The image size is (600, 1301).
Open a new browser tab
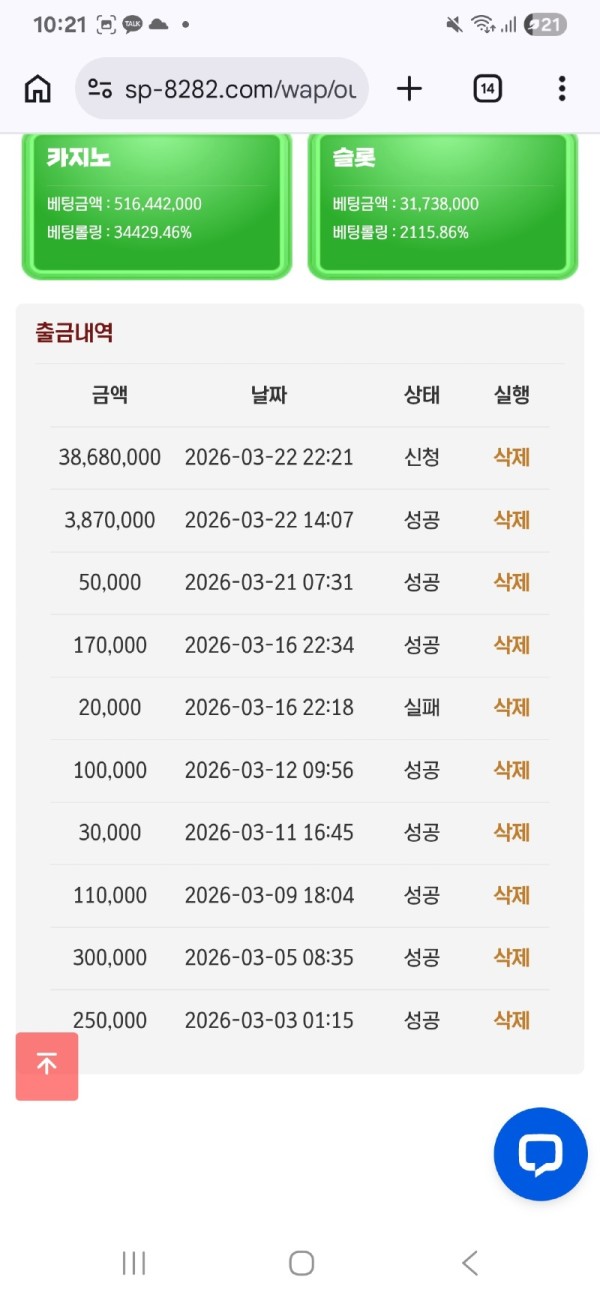pyautogui.click(x=409, y=89)
